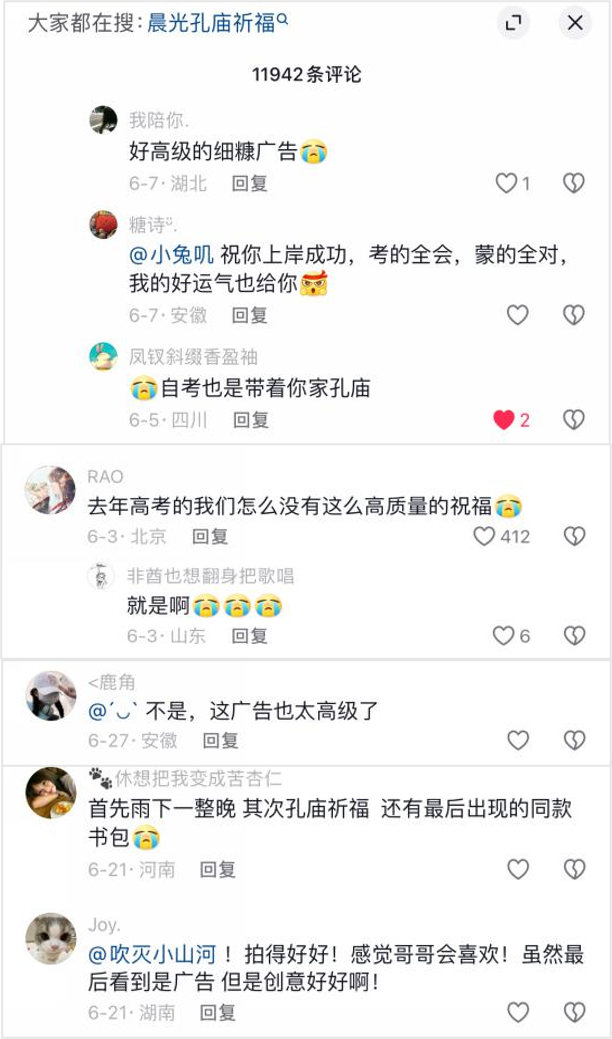Reply to 休想把我变成苦杏仁's comment

pos(219,869)
